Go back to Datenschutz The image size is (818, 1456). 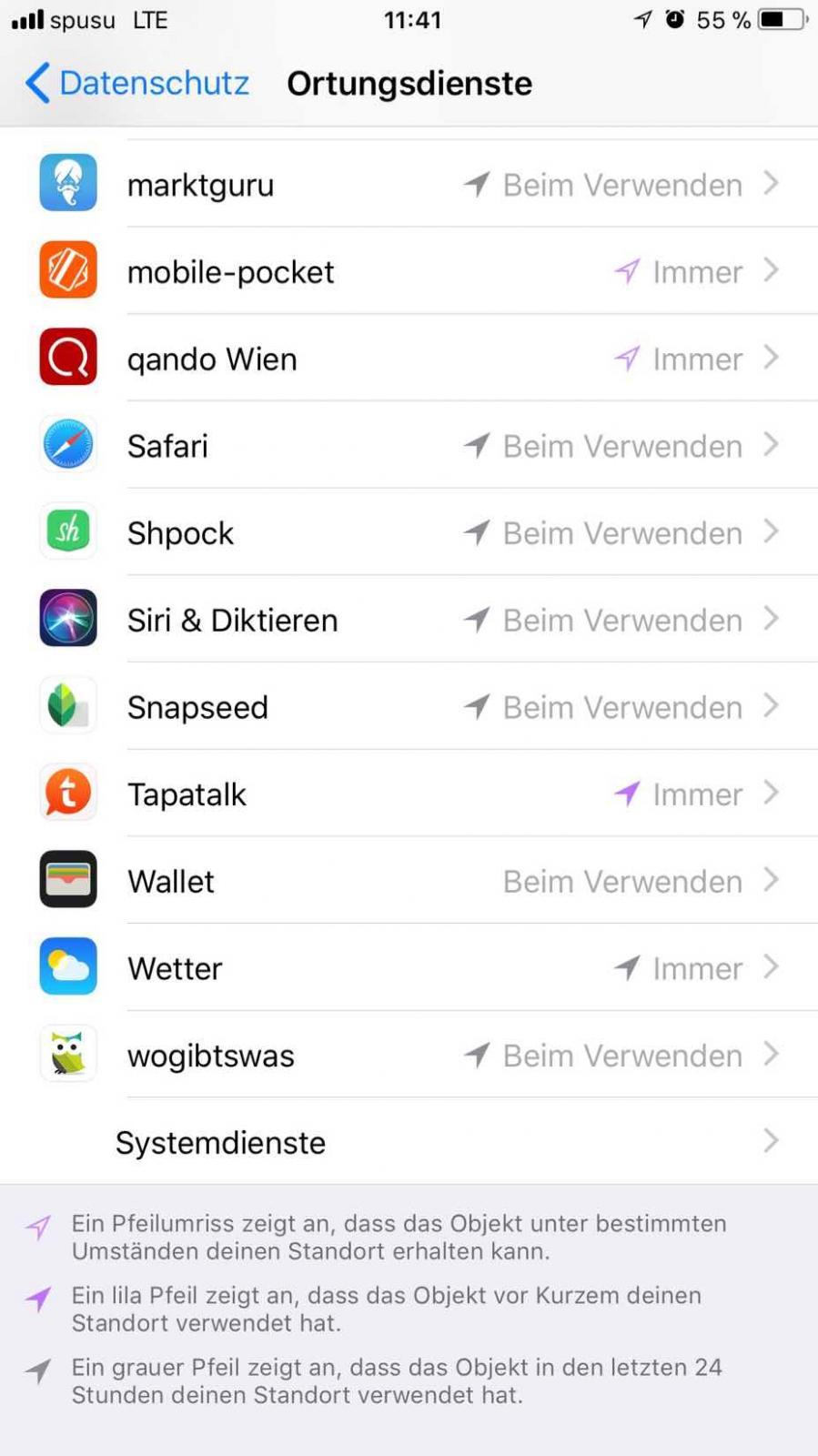pos(136,83)
